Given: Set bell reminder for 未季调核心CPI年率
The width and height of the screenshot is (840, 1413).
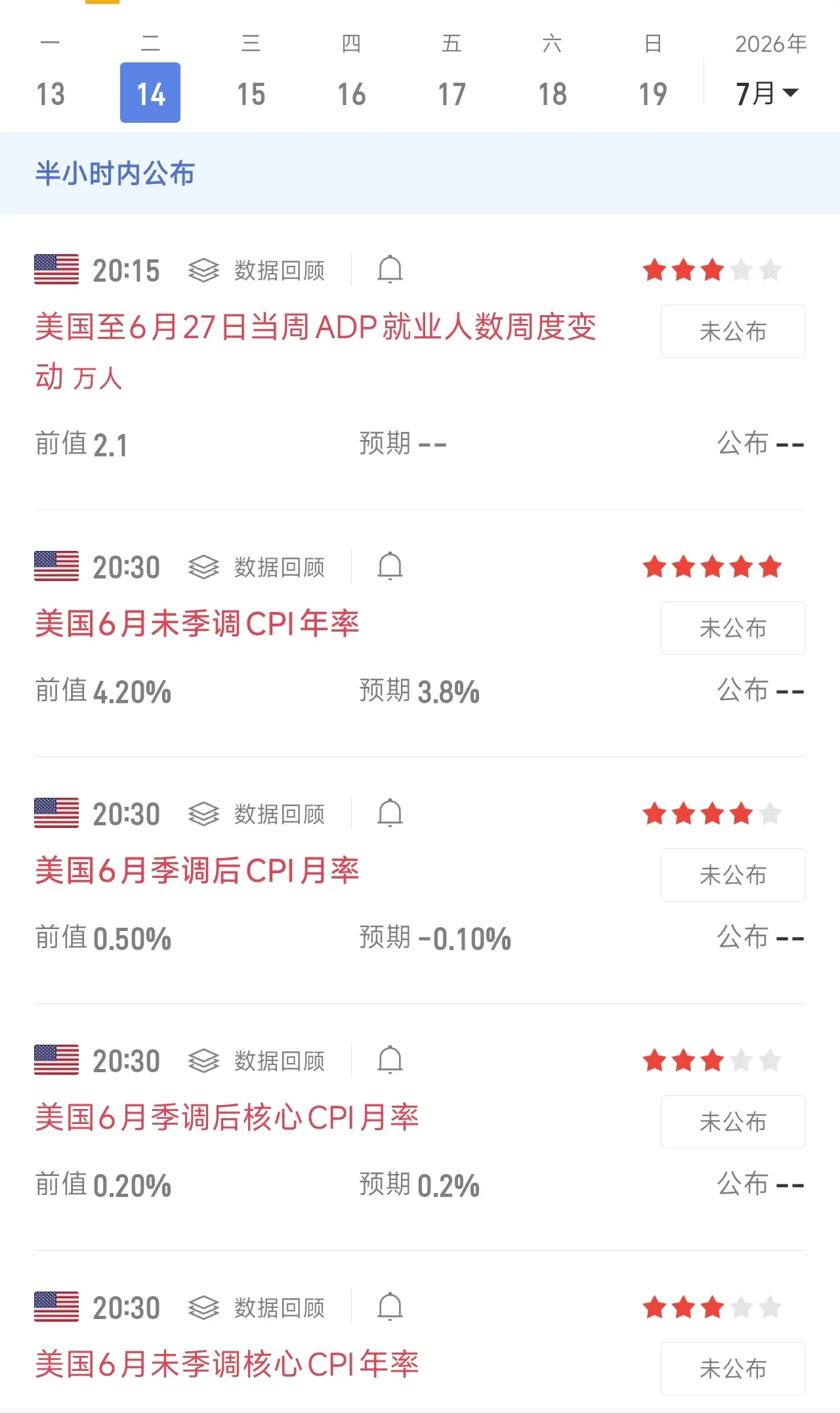Looking at the screenshot, I should click(x=390, y=1307).
